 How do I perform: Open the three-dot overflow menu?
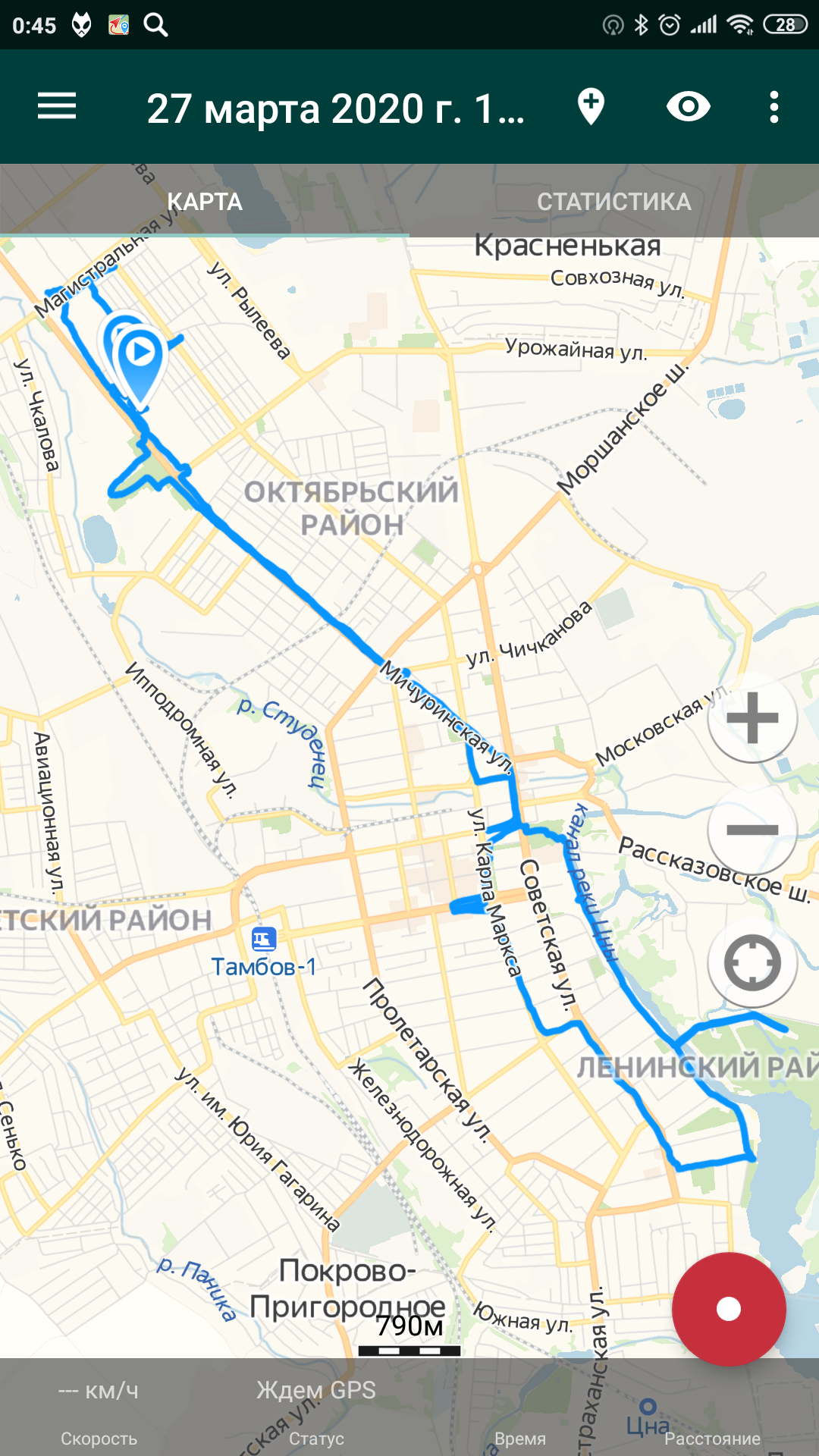coord(773,107)
